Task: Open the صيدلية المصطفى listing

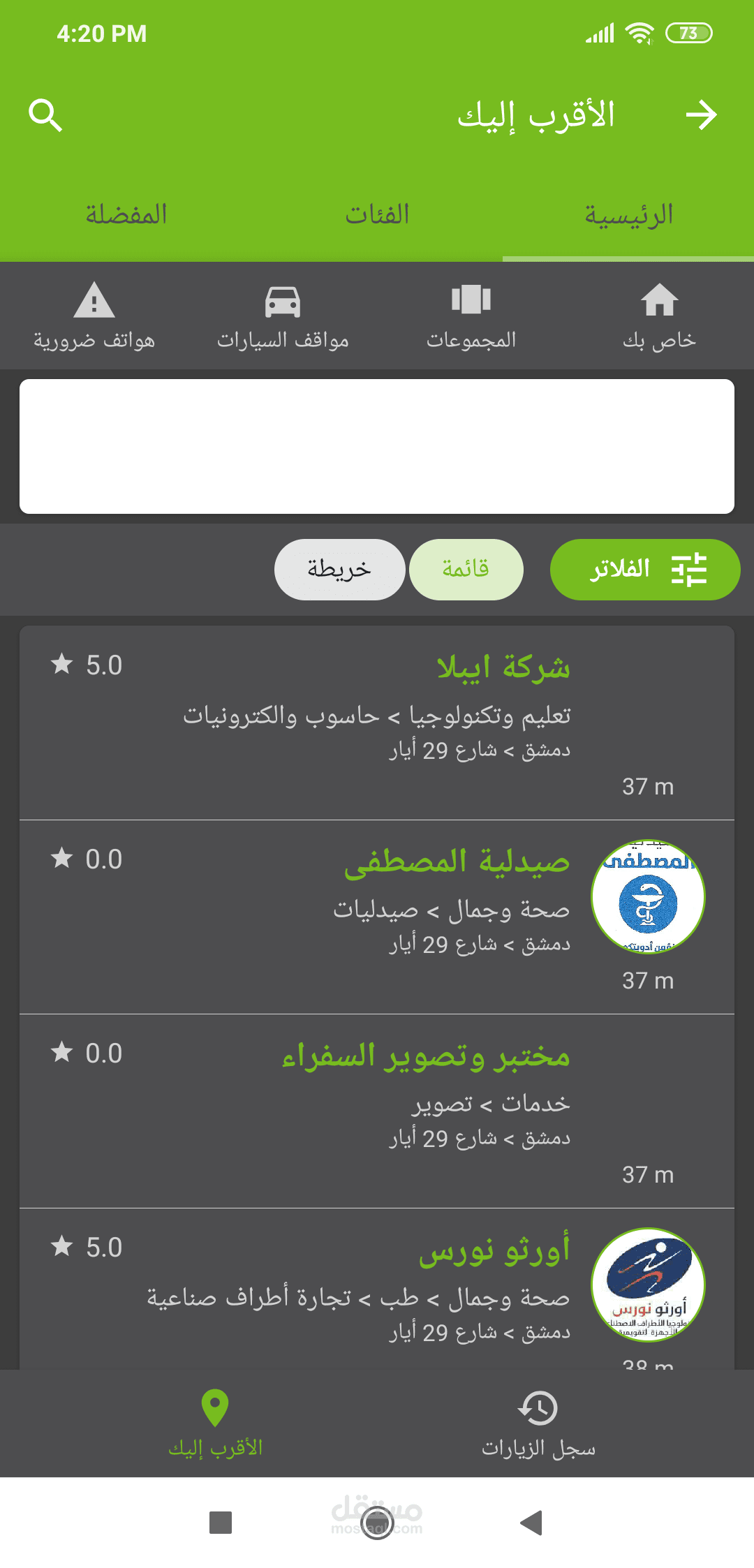Action: point(377,917)
